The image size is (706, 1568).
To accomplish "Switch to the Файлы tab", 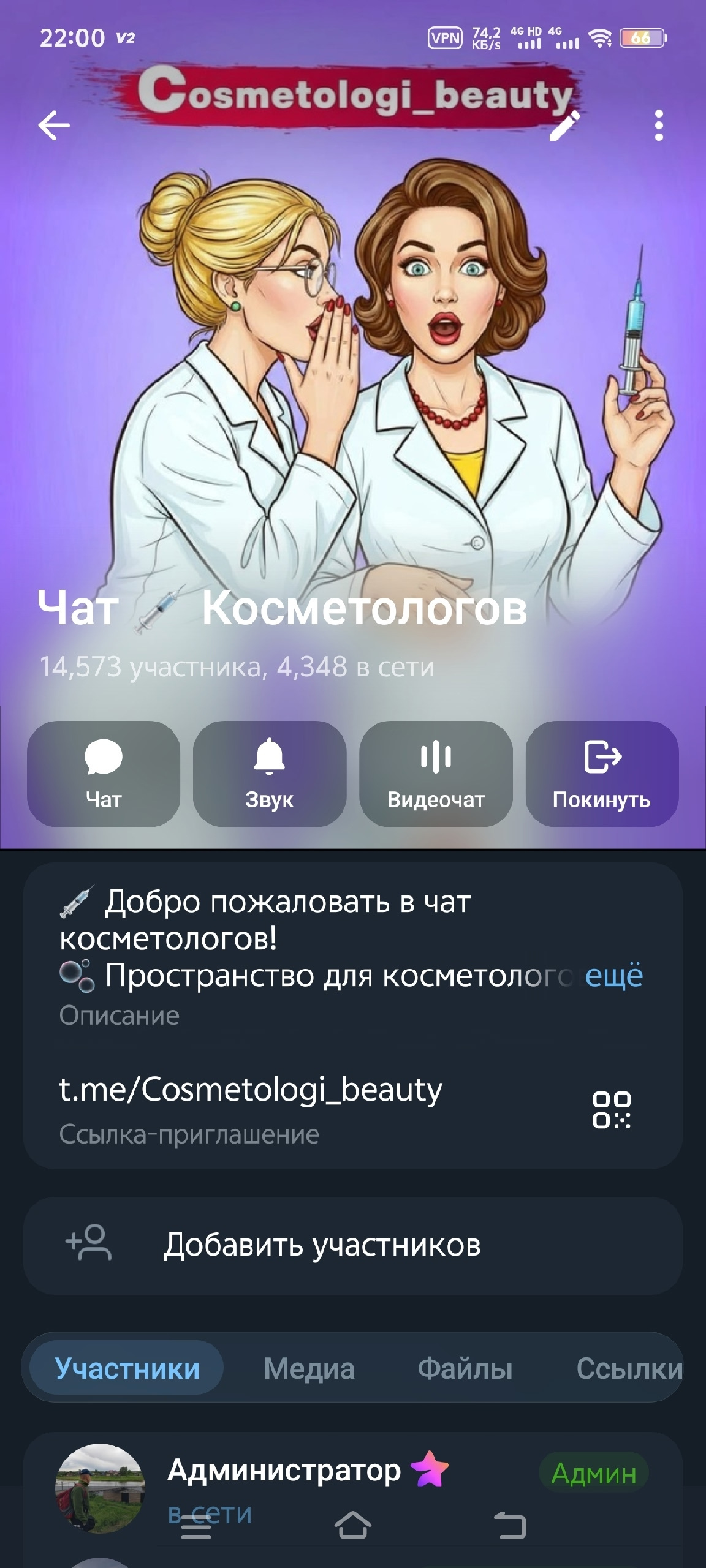I will coord(465,1368).
